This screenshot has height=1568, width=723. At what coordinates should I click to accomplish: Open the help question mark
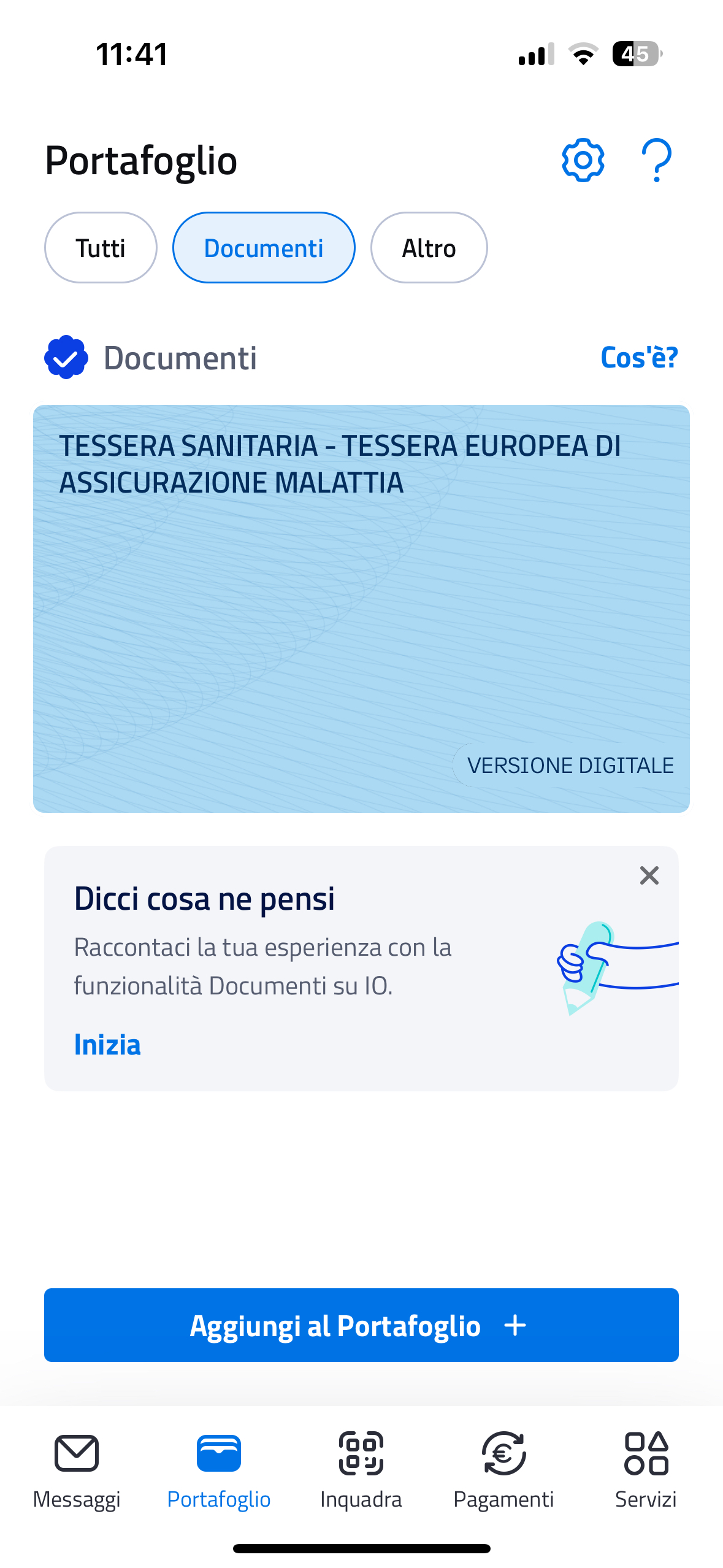pos(656,160)
